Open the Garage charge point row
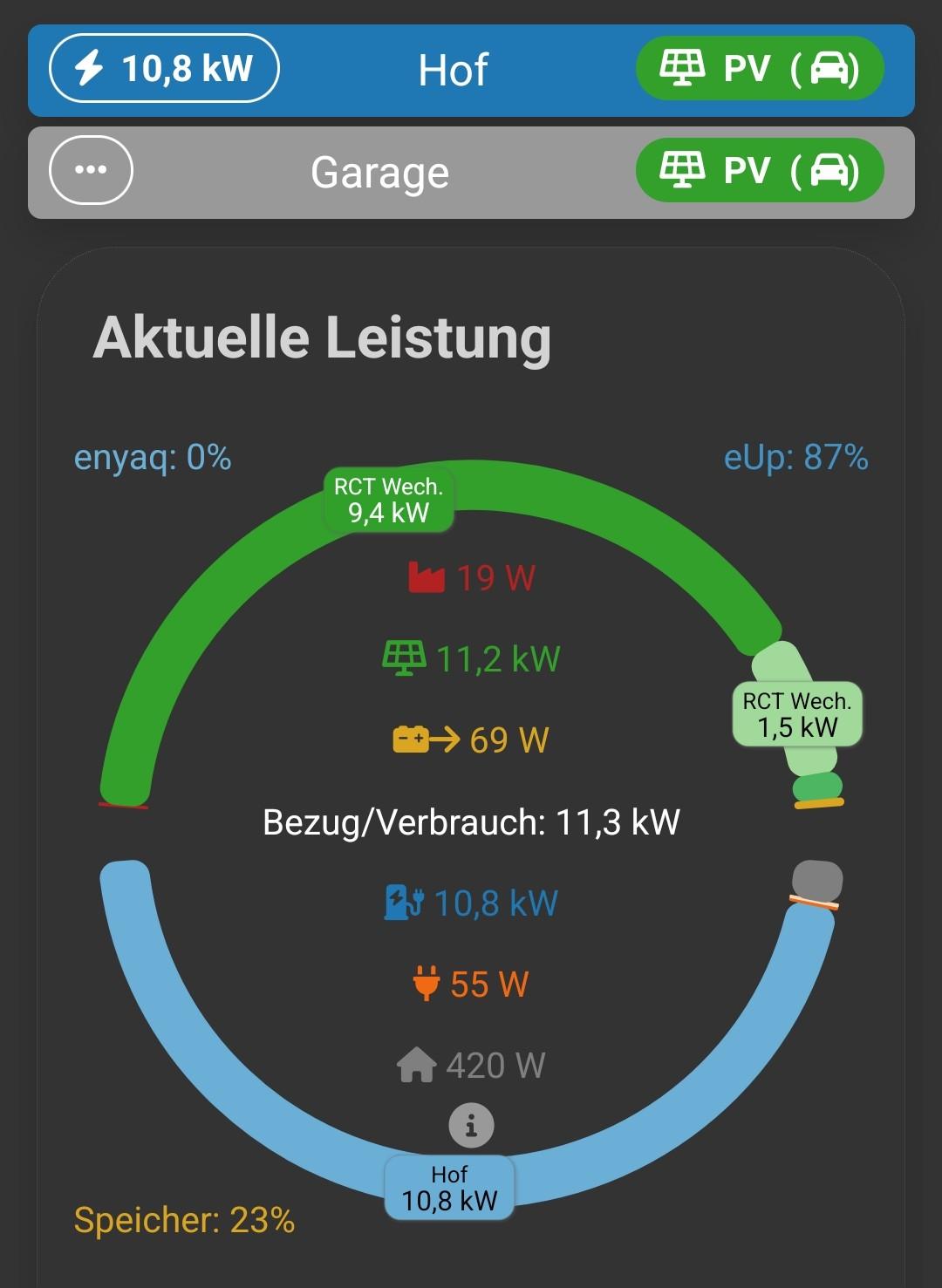This screenshot has width=942, height=1288. click(380, 172)
